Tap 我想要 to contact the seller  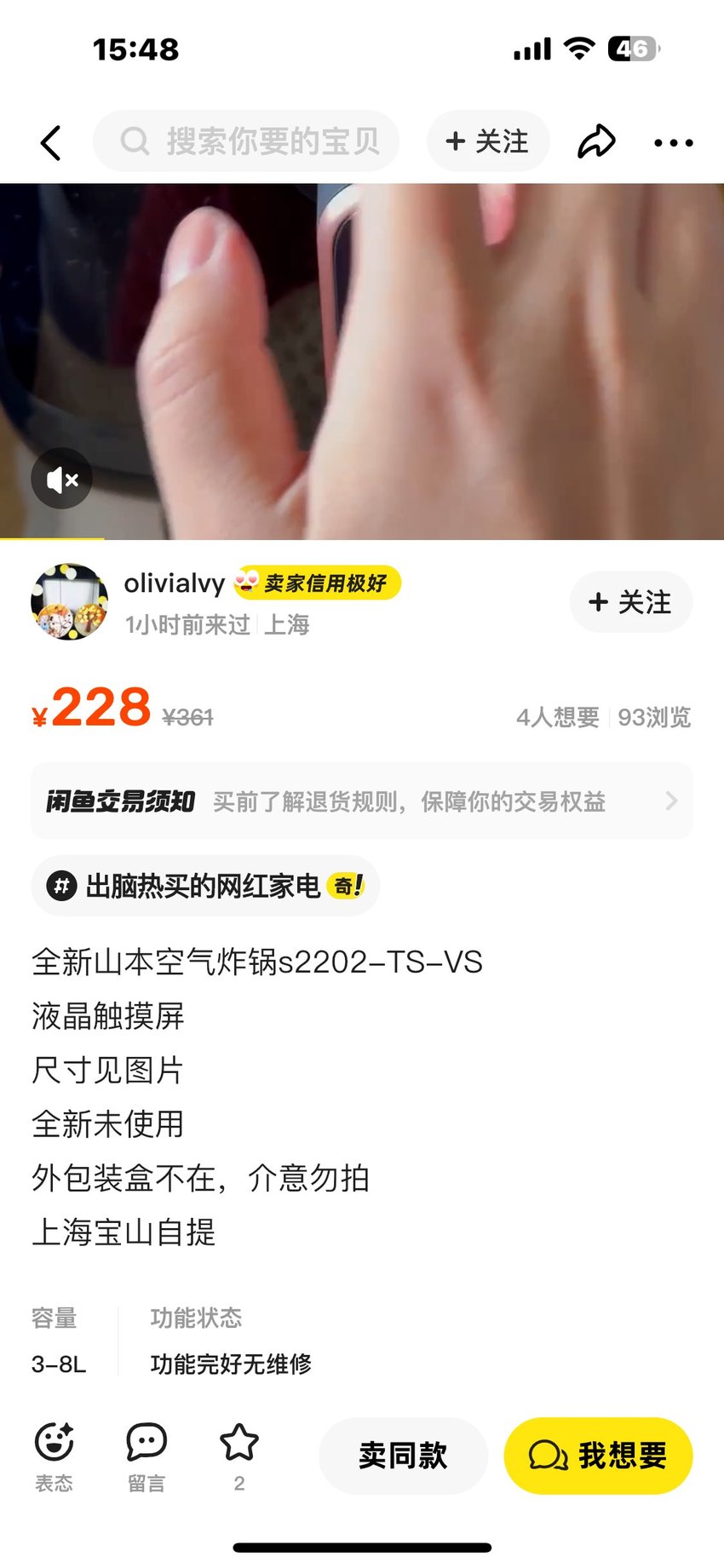pyautogui.click(x=598, y=1456)
